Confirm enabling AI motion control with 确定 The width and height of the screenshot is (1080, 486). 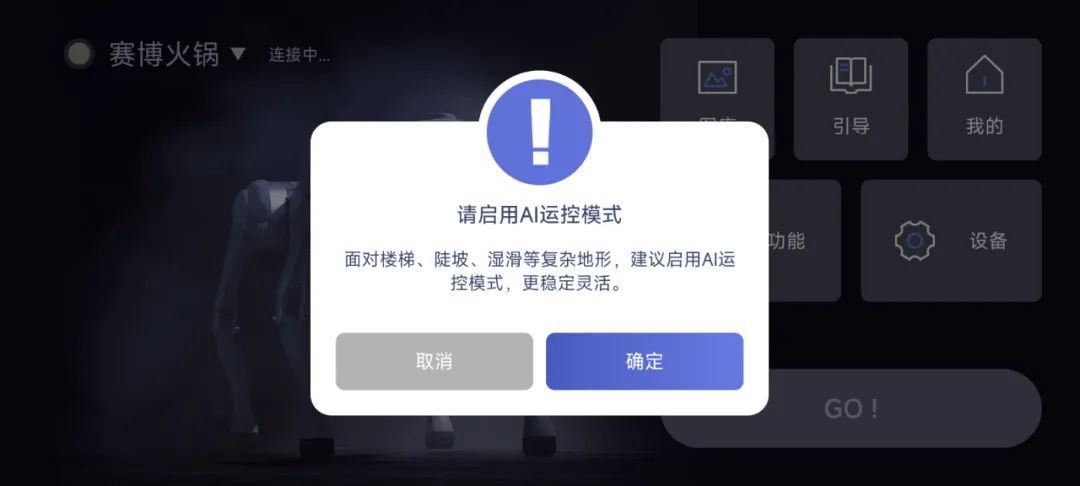coord(644,361)
